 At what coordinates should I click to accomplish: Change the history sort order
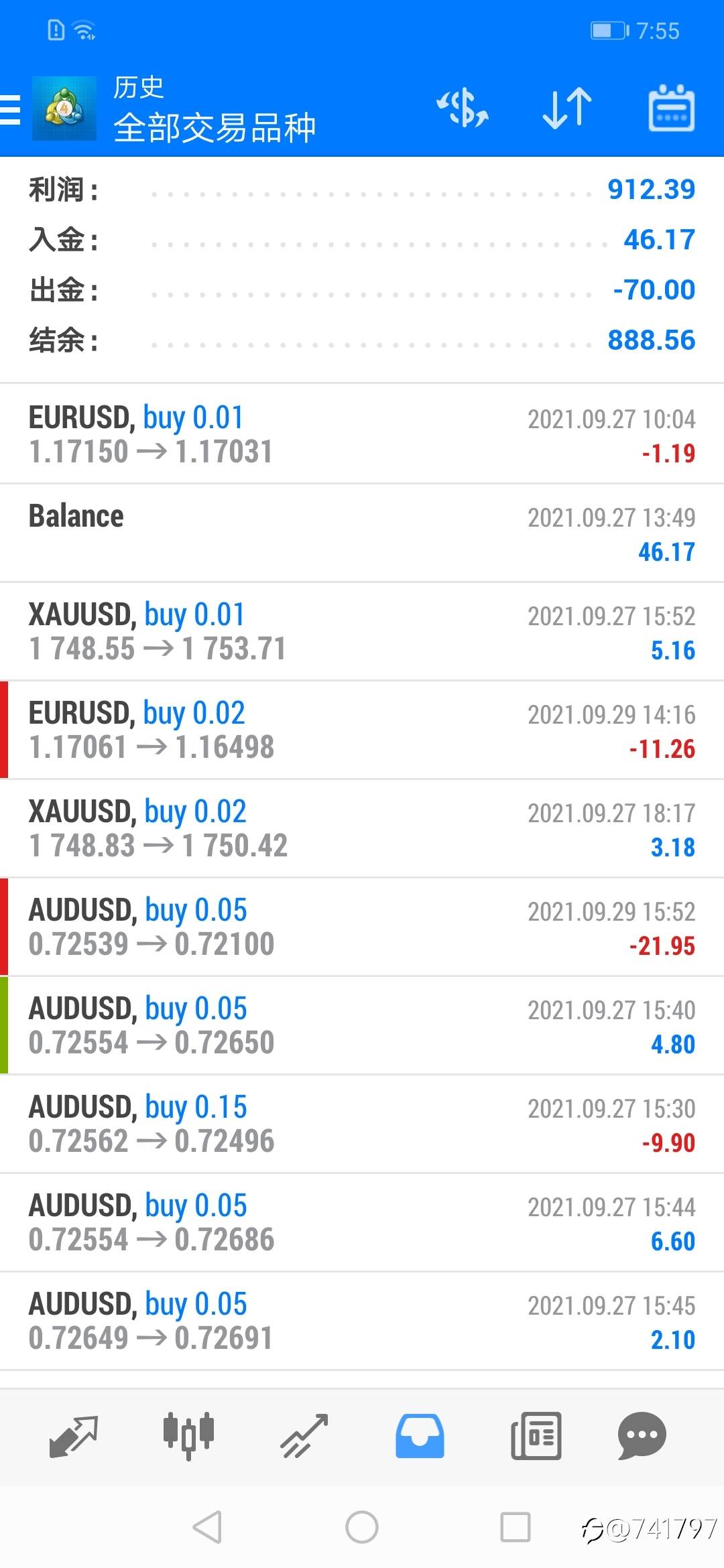(566, 109)
